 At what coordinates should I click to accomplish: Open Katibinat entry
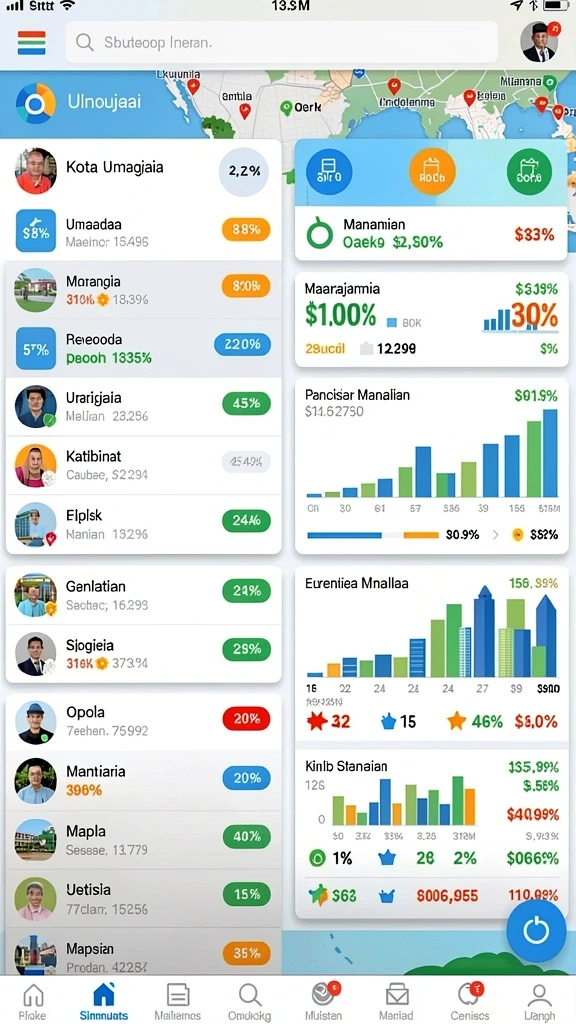[x=144, y=465]
